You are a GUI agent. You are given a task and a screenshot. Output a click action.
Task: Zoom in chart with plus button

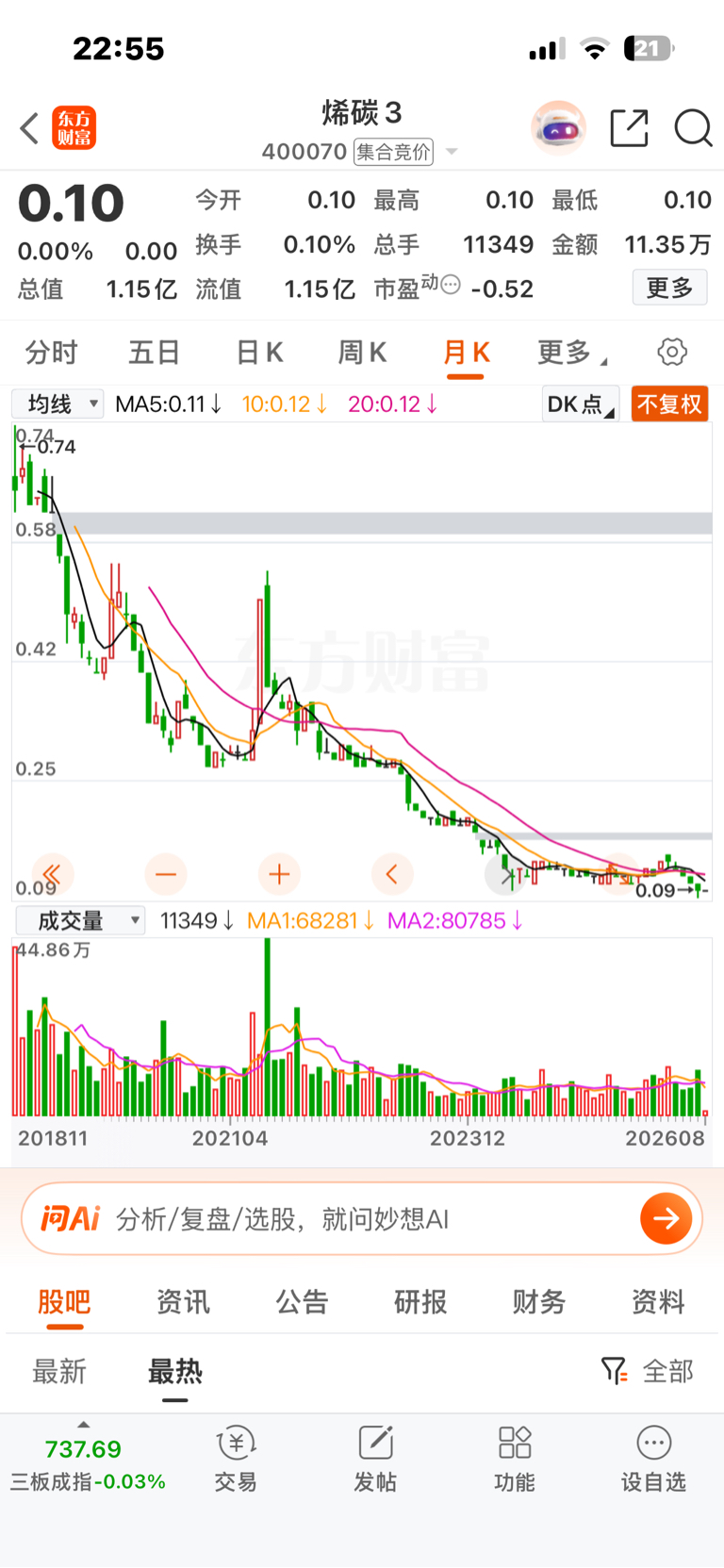point(279,875)
